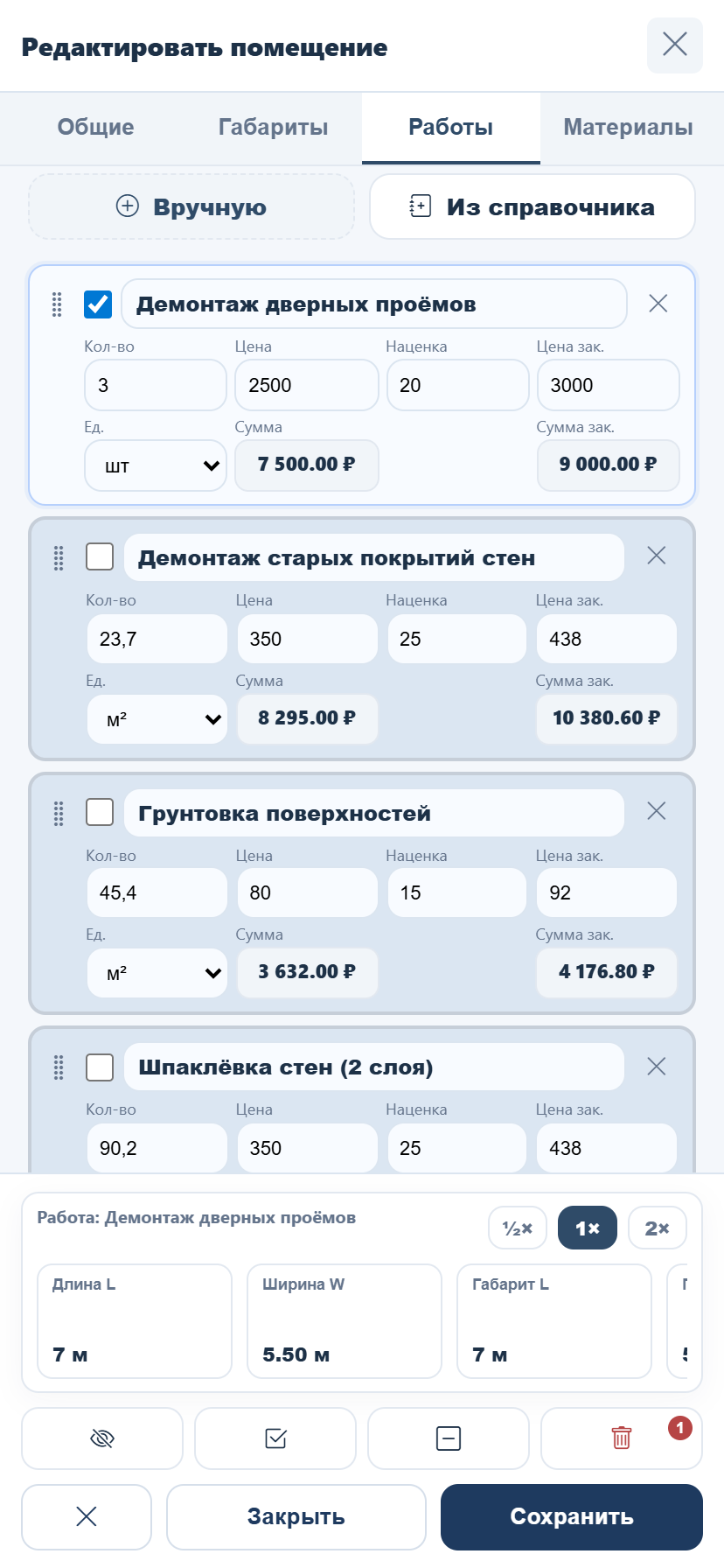Click the Ширина W 5.50 м card

(344, 1321)
